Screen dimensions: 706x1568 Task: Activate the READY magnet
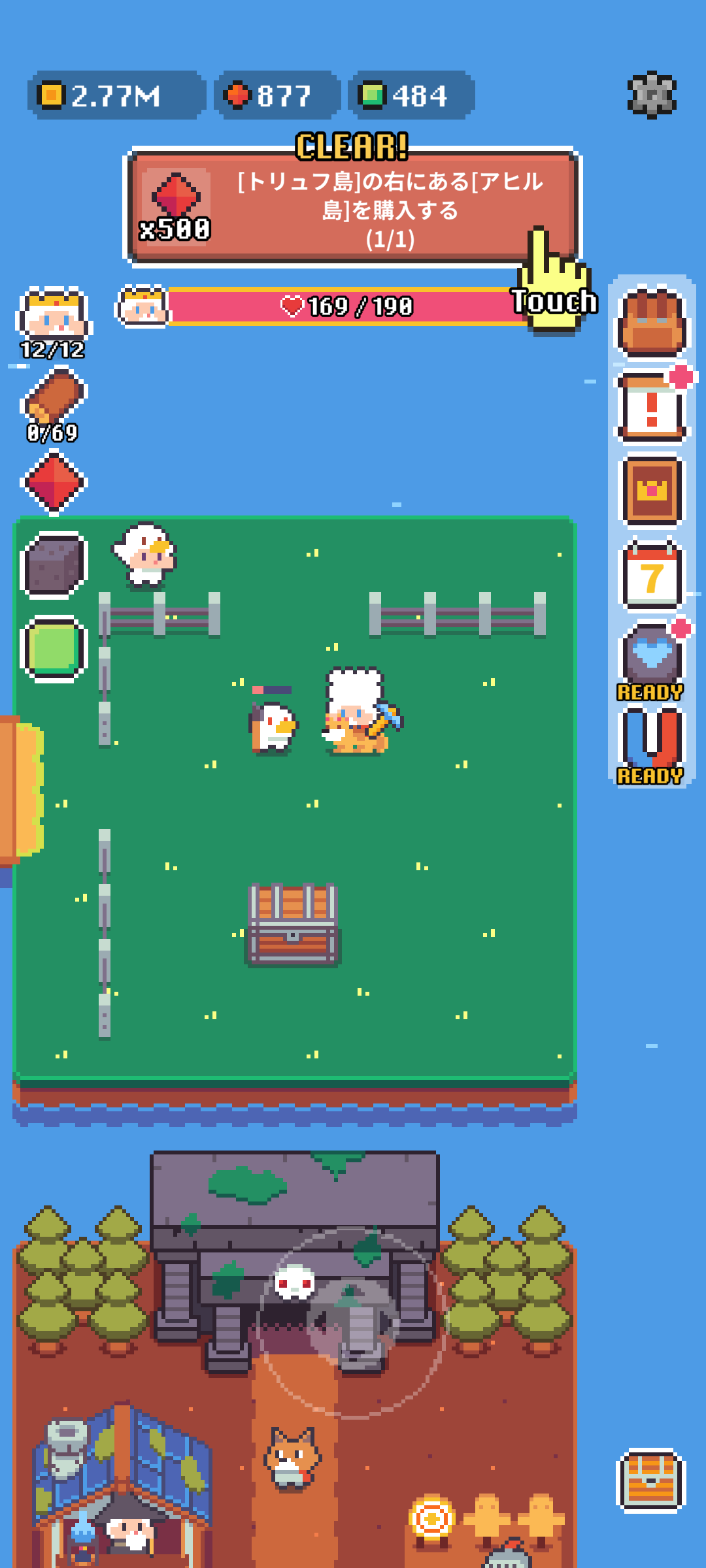tap(651, 743)
